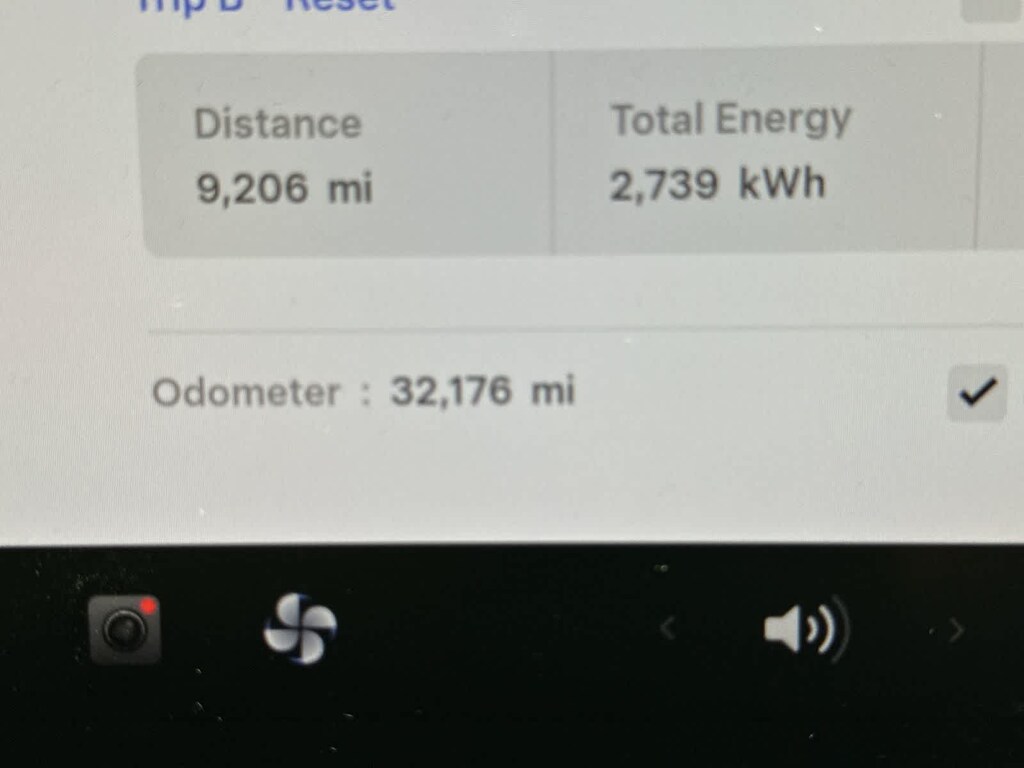Screen dimensions: 1024x768
Task: Open the climate fan controls
Action: 300,629
